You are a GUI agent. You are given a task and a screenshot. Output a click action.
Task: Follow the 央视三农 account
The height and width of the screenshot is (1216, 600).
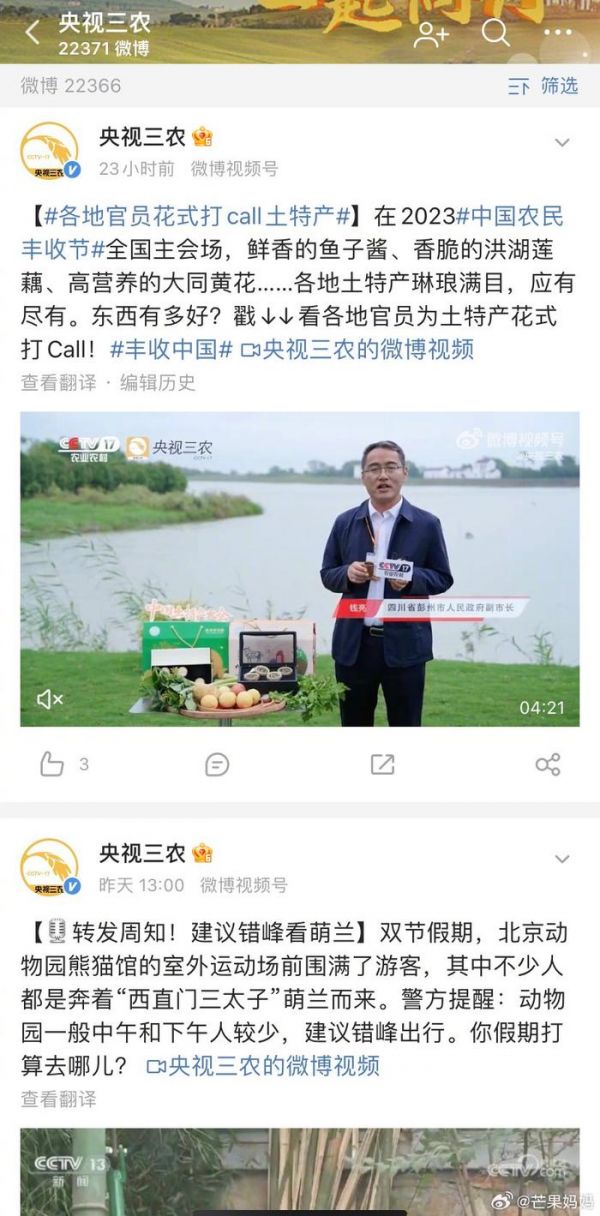[431, 33]
